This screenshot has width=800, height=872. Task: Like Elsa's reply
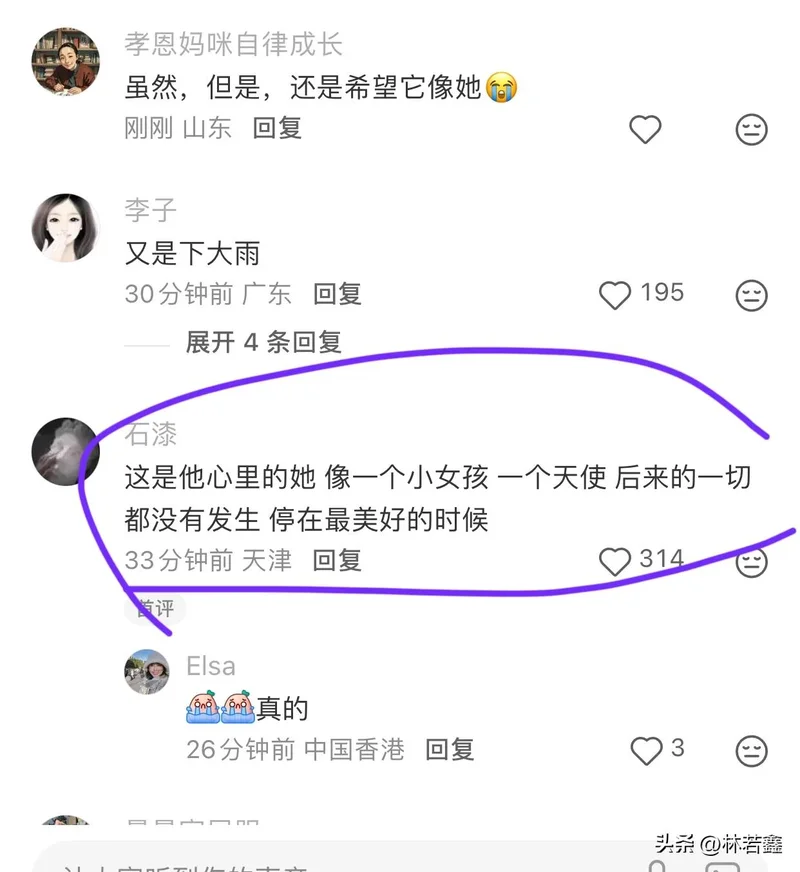coord(647,750)
